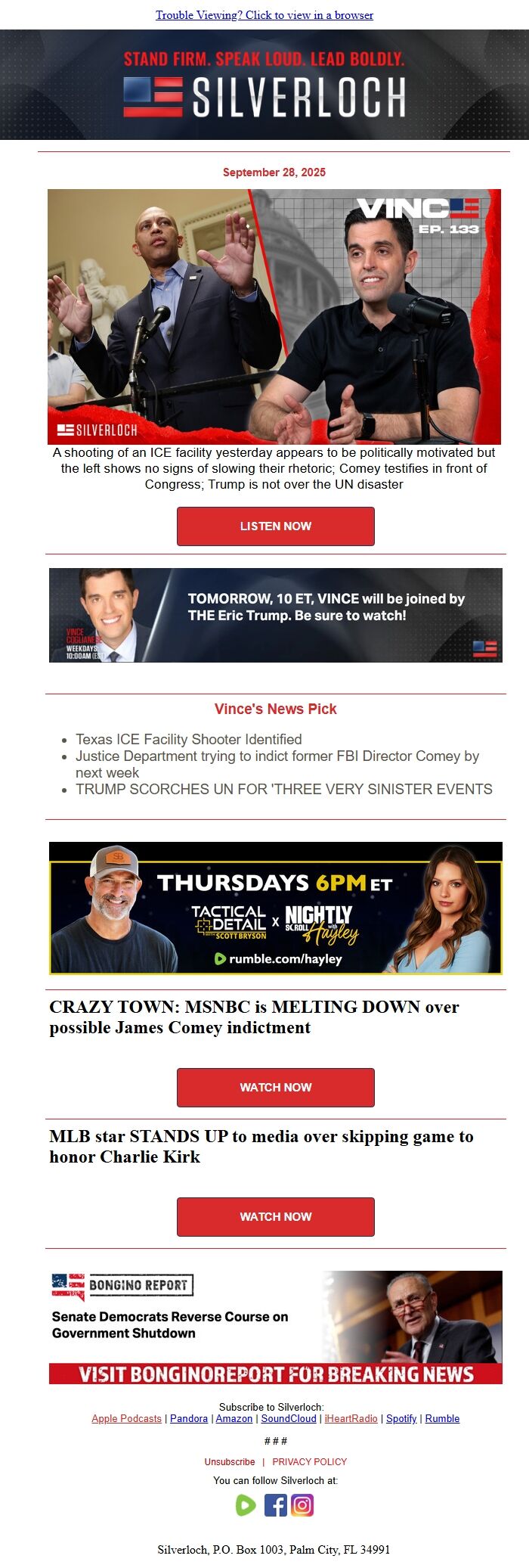Viewport: 529px width, 1568px height.
Task: Open the SoundCloud subscribe link
Action: tap(289, 1418)
